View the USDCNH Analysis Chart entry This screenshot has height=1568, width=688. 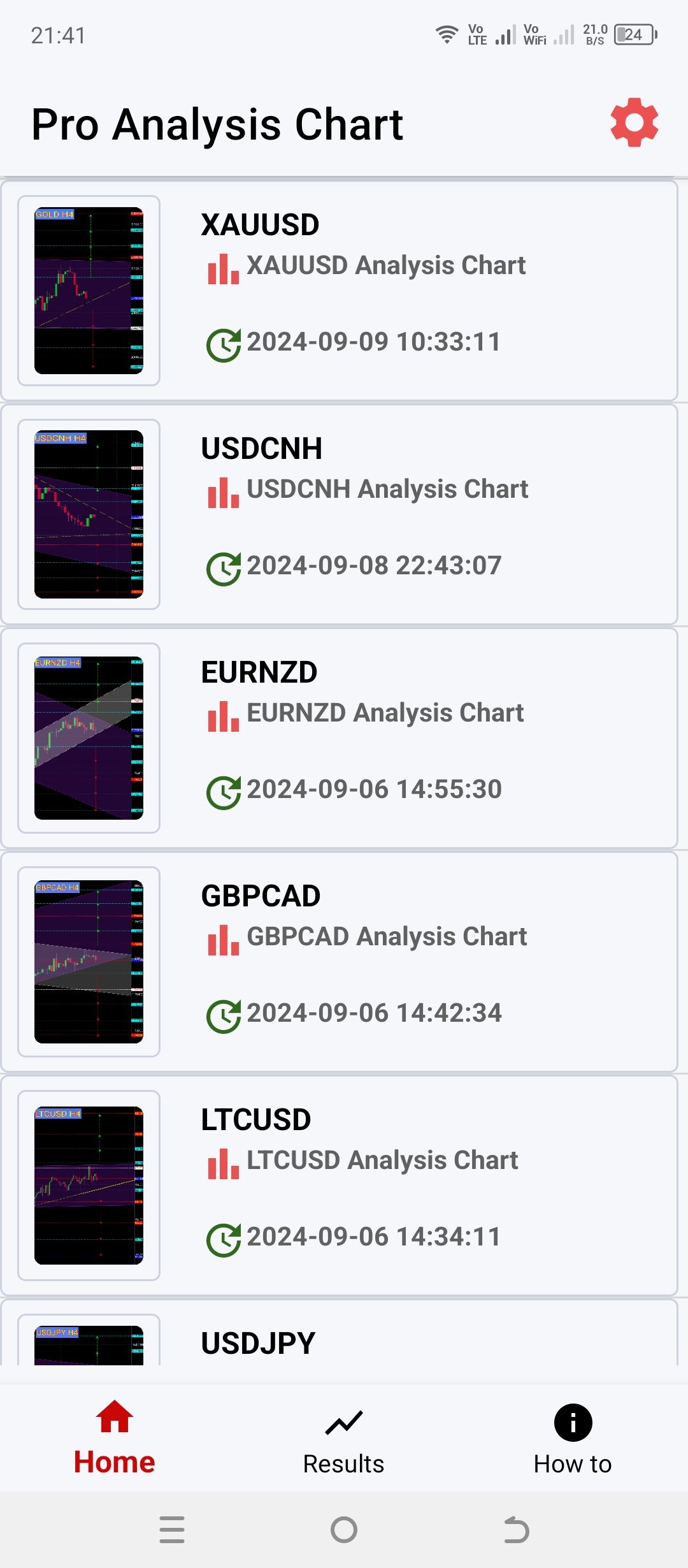[x=339, y=514]
